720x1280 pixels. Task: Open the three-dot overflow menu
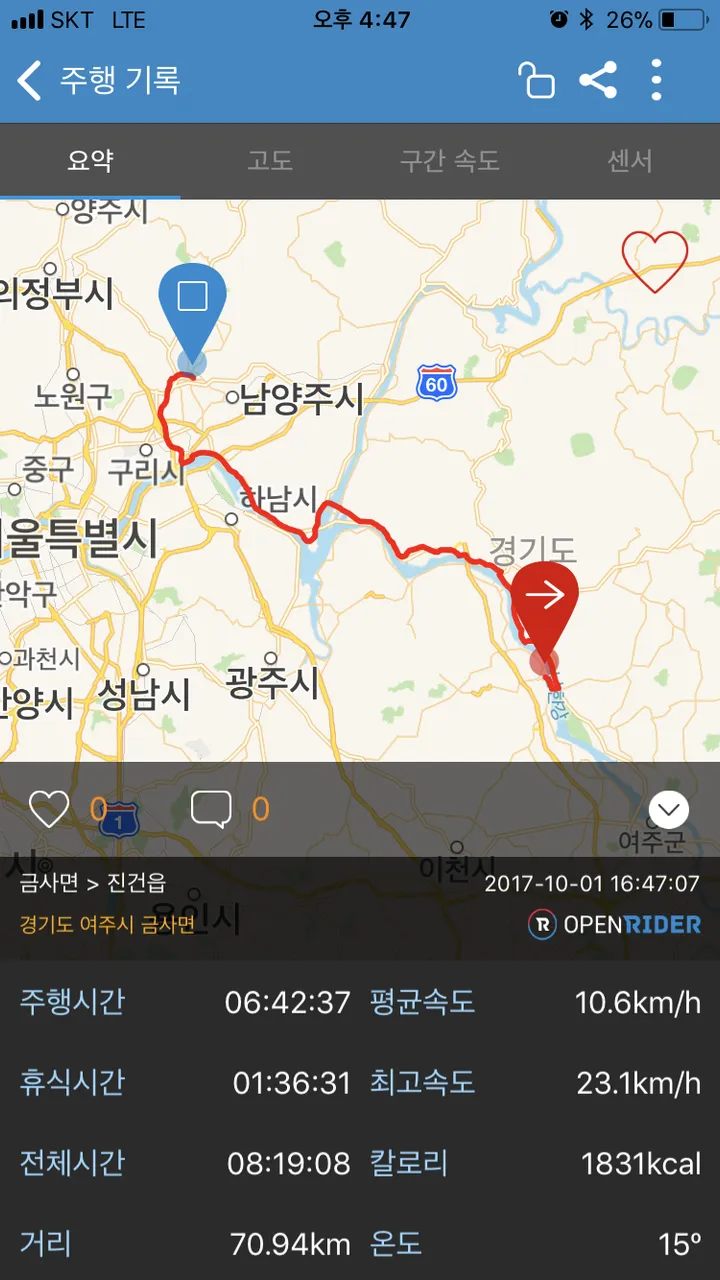(656, 80)
